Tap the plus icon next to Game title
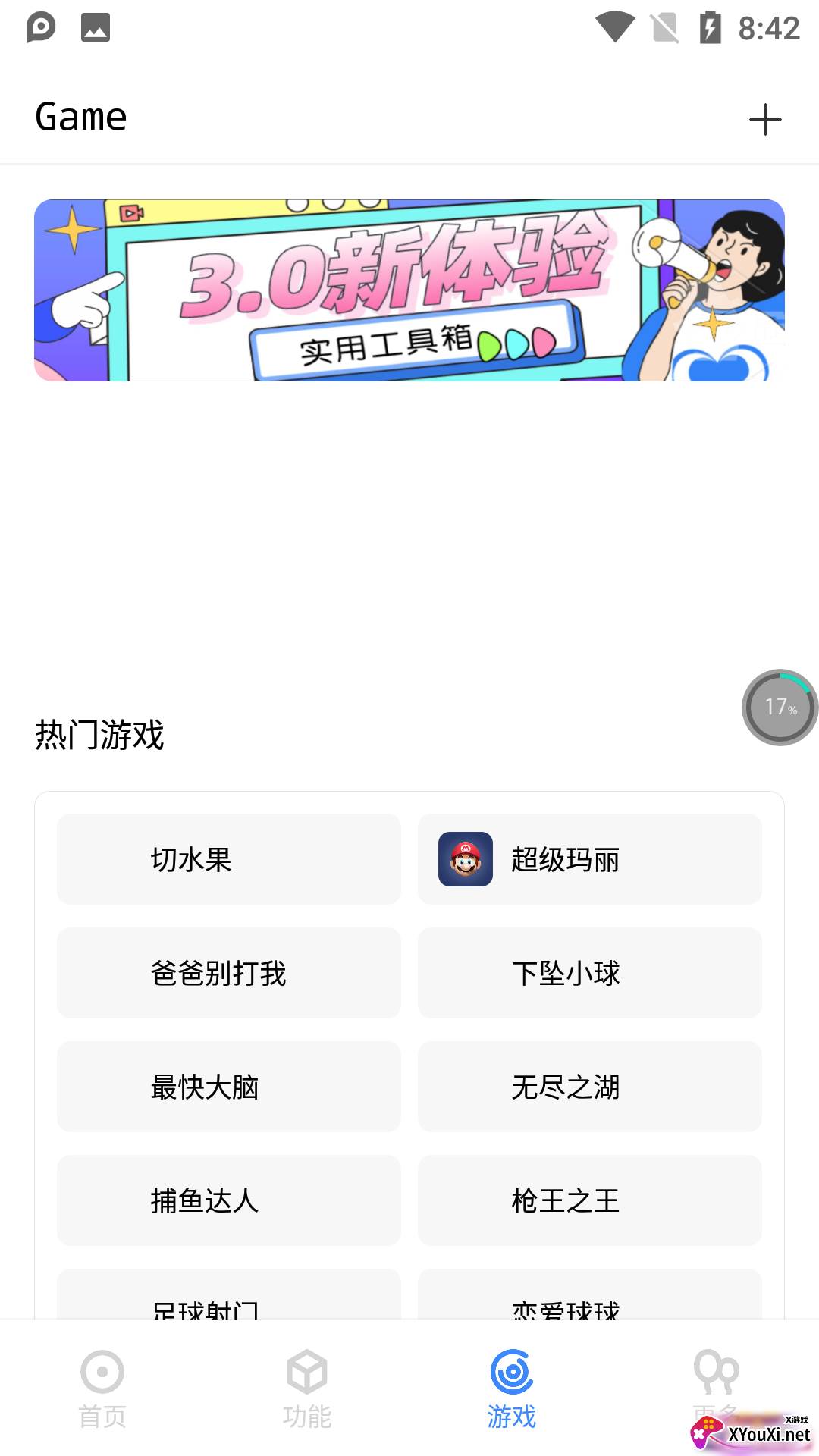Screen dimensions: 819x1456 764,118
